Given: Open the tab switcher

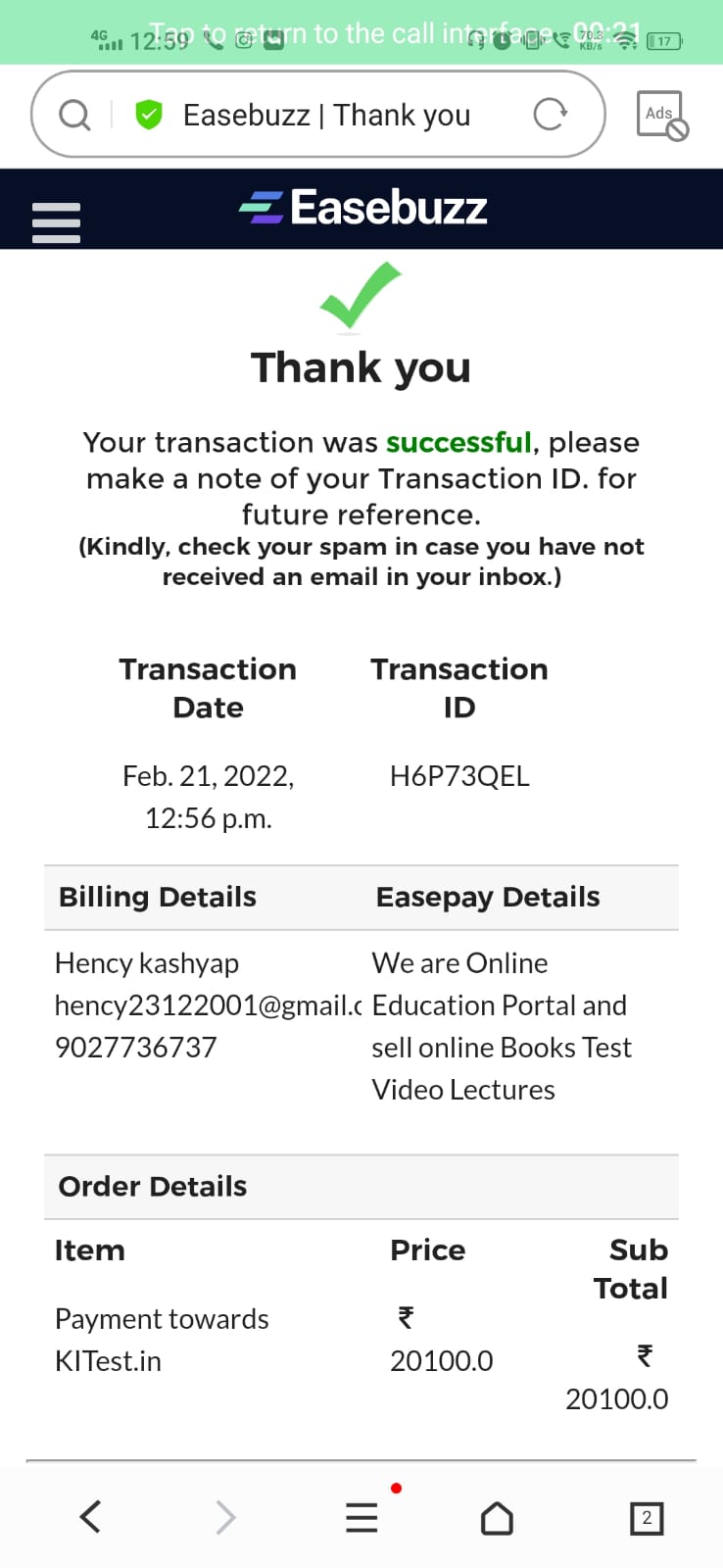Looking at the screenshot, I should click(x=646, y=1518).
